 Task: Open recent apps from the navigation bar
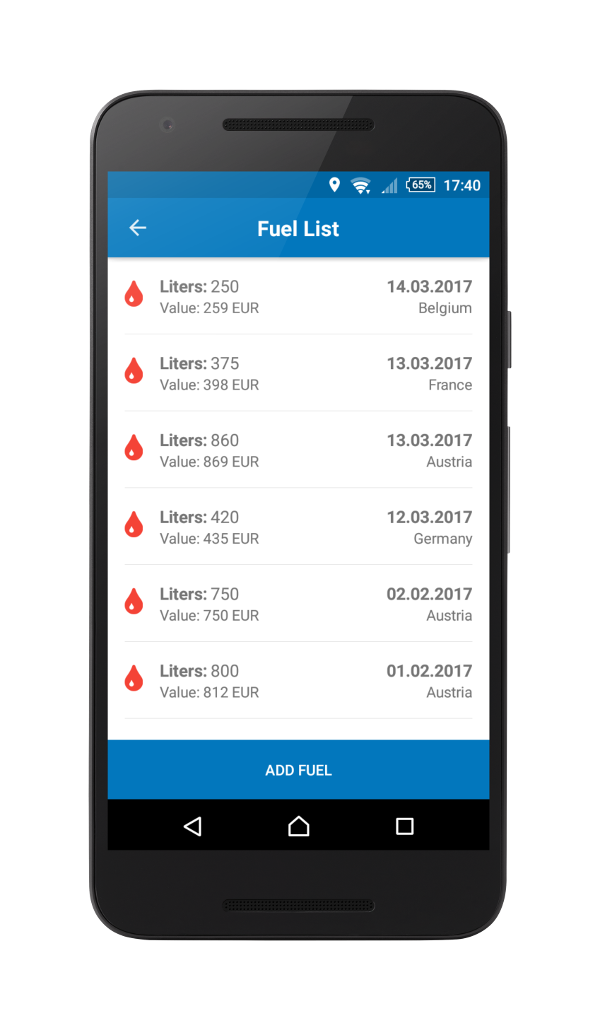tap(405, 826)
